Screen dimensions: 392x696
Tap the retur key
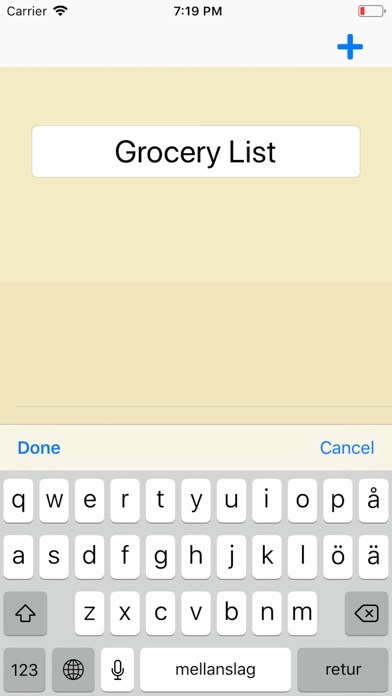click(343, 669)
